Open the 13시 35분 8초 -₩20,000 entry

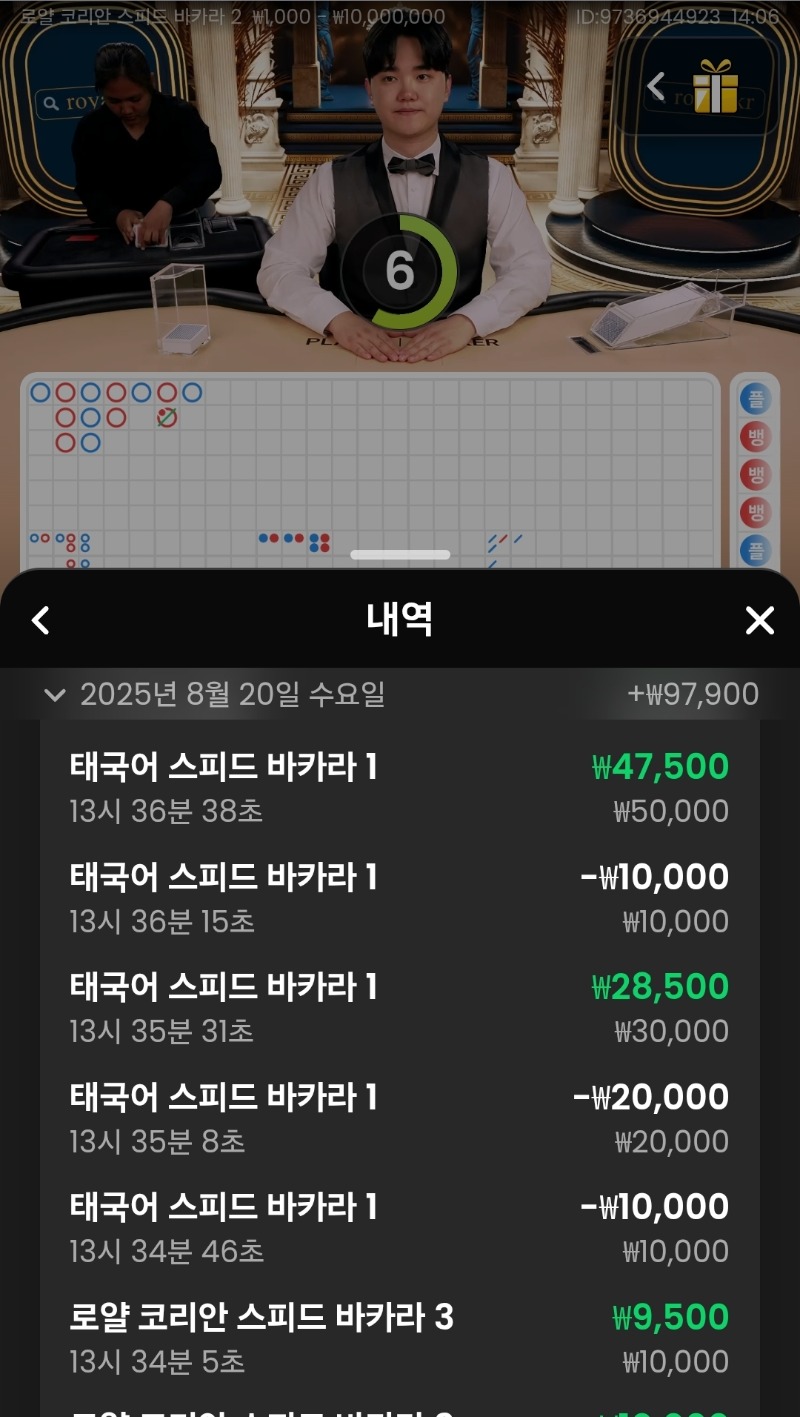click(x=400, y=1118)
